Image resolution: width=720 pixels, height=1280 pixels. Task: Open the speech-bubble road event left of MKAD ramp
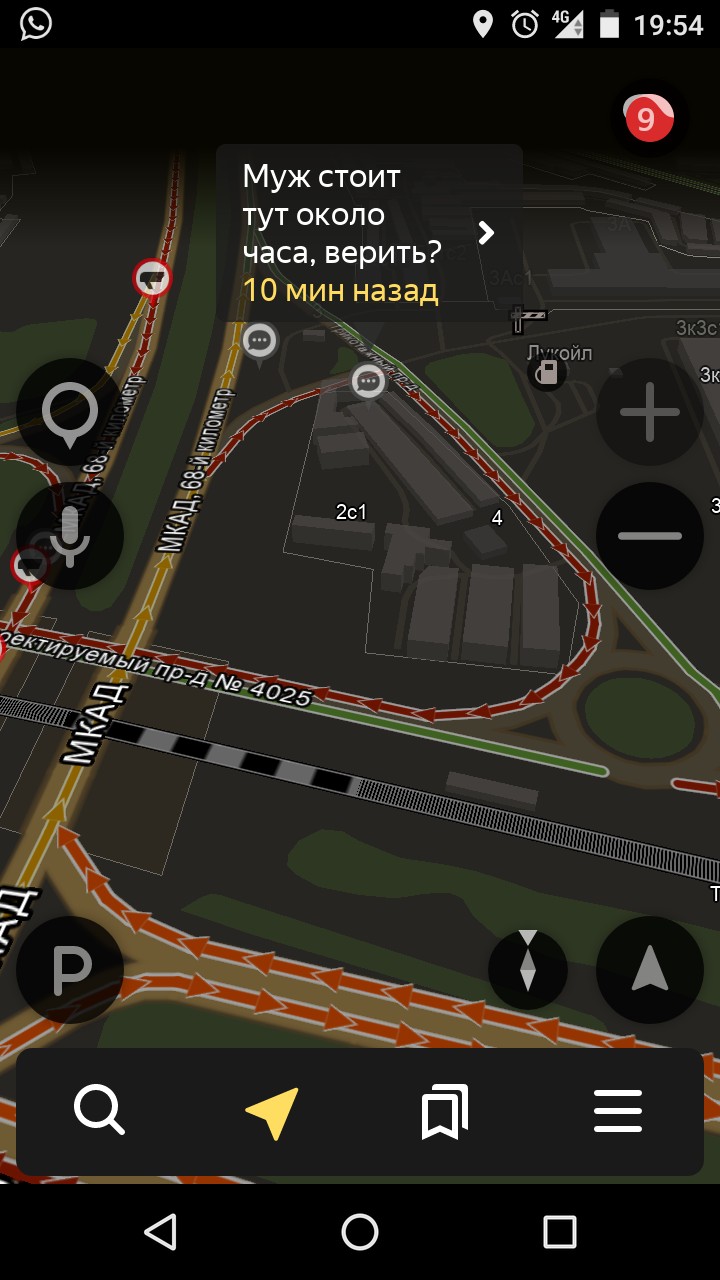pyautogui.click(x=260, y=341)
